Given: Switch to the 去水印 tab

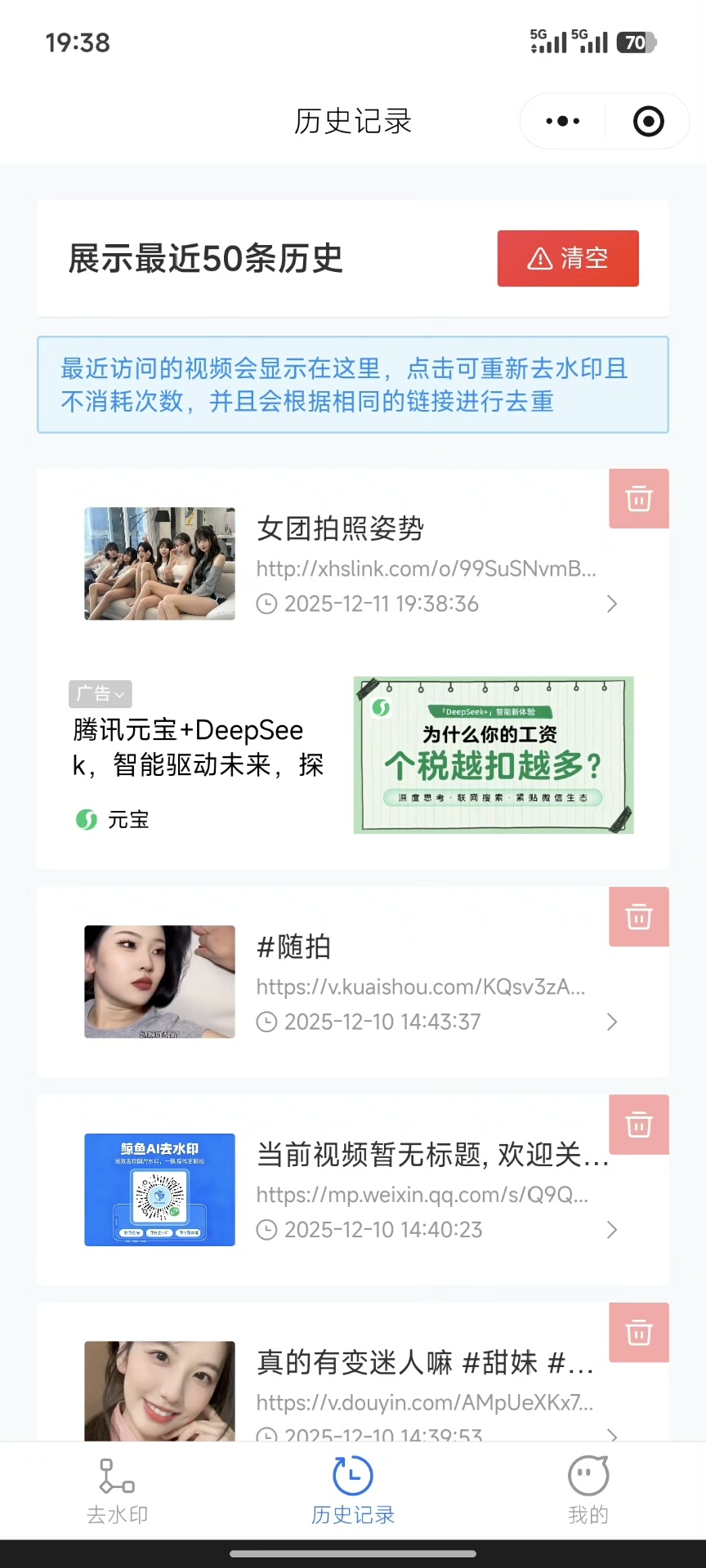Looking at the screenshot, I should tap(118, 1491).
